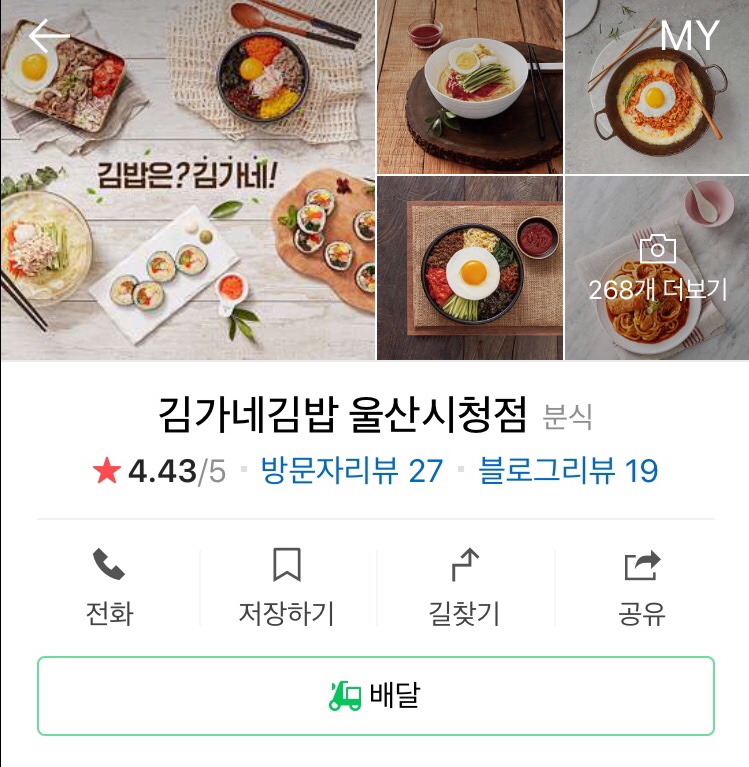Screen dimensions: 749x767
Task: Open the main gimbap banner photo
Action: (x=188, y=200)
